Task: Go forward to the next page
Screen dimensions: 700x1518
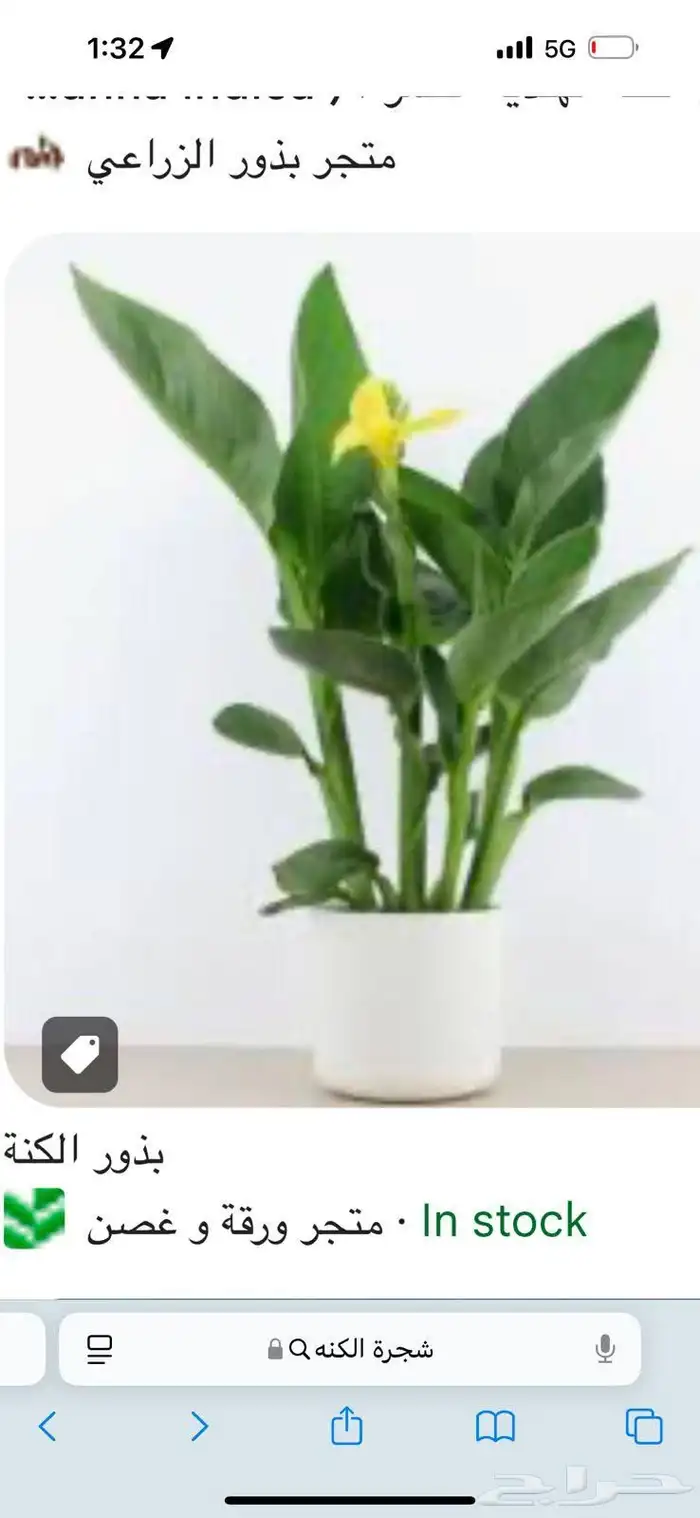Action: click(x=200, y=1426)
